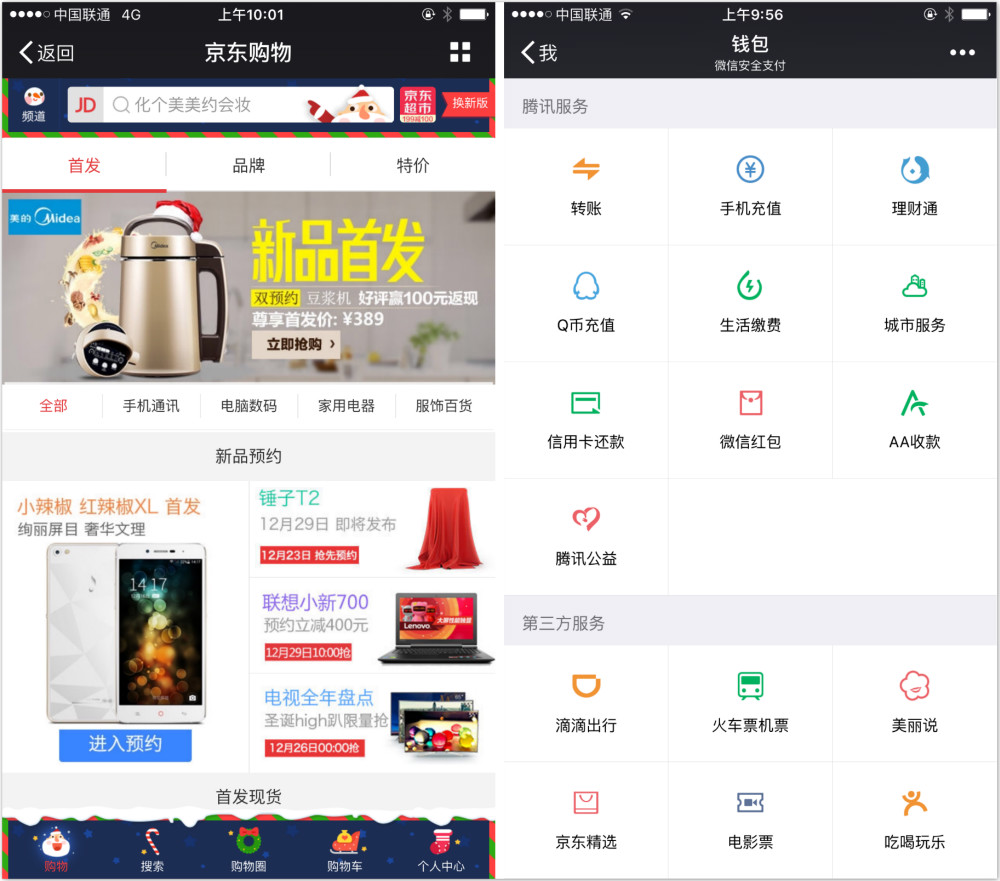Image resolution: width=1000 pixels, height=881 pixels.
Task: Return to the 我 page
Action: tap(540, 53)
